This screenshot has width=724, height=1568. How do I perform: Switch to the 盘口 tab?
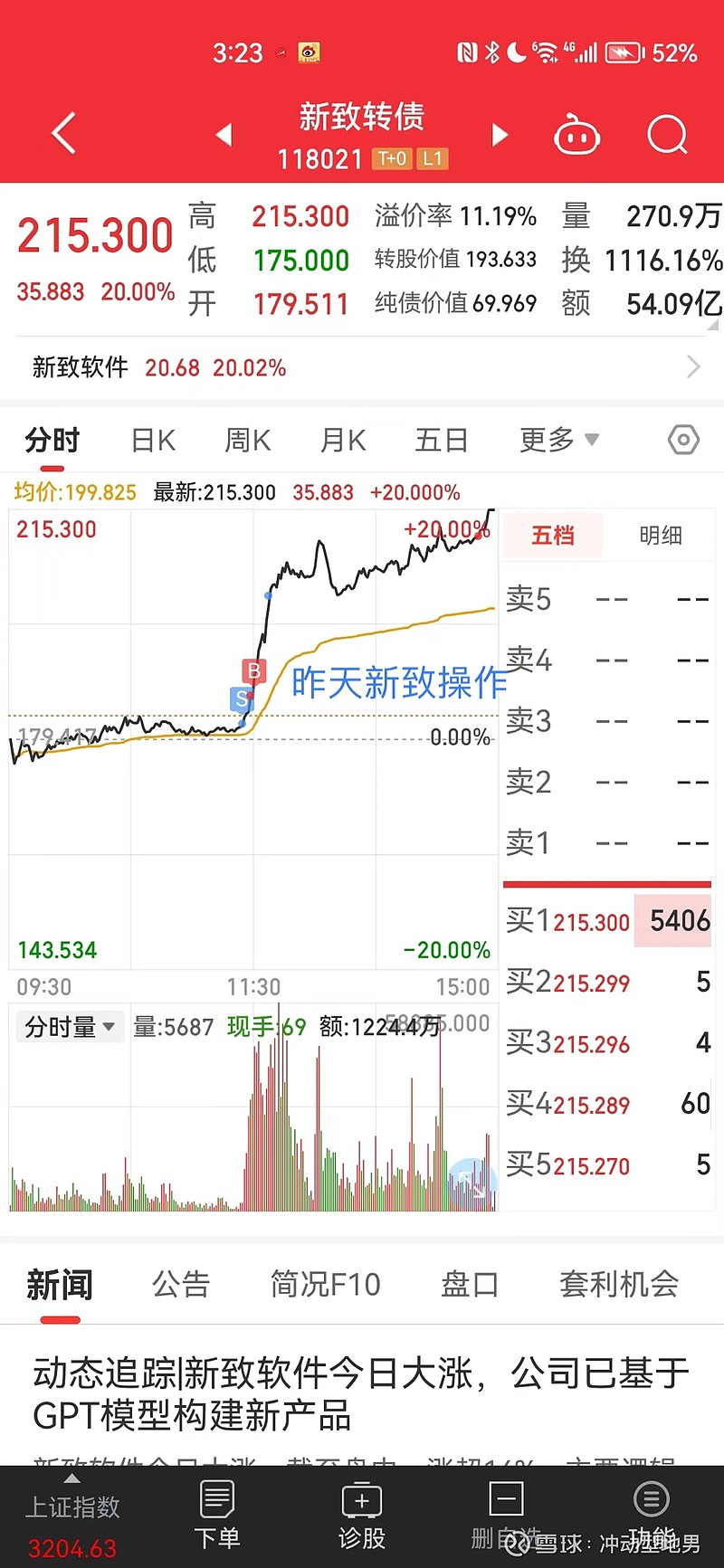tap(470, 1284)
